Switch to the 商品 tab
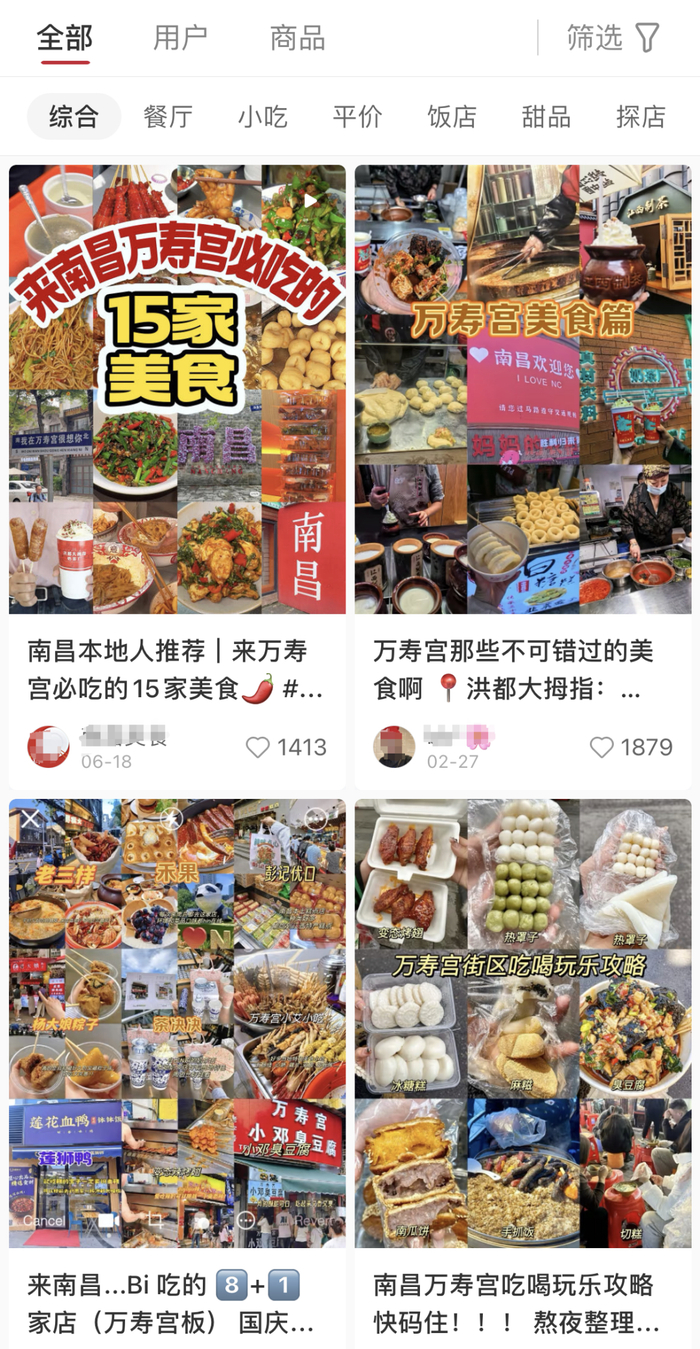Viewport: 700px width, 1349px height. (x=297, y=38)
